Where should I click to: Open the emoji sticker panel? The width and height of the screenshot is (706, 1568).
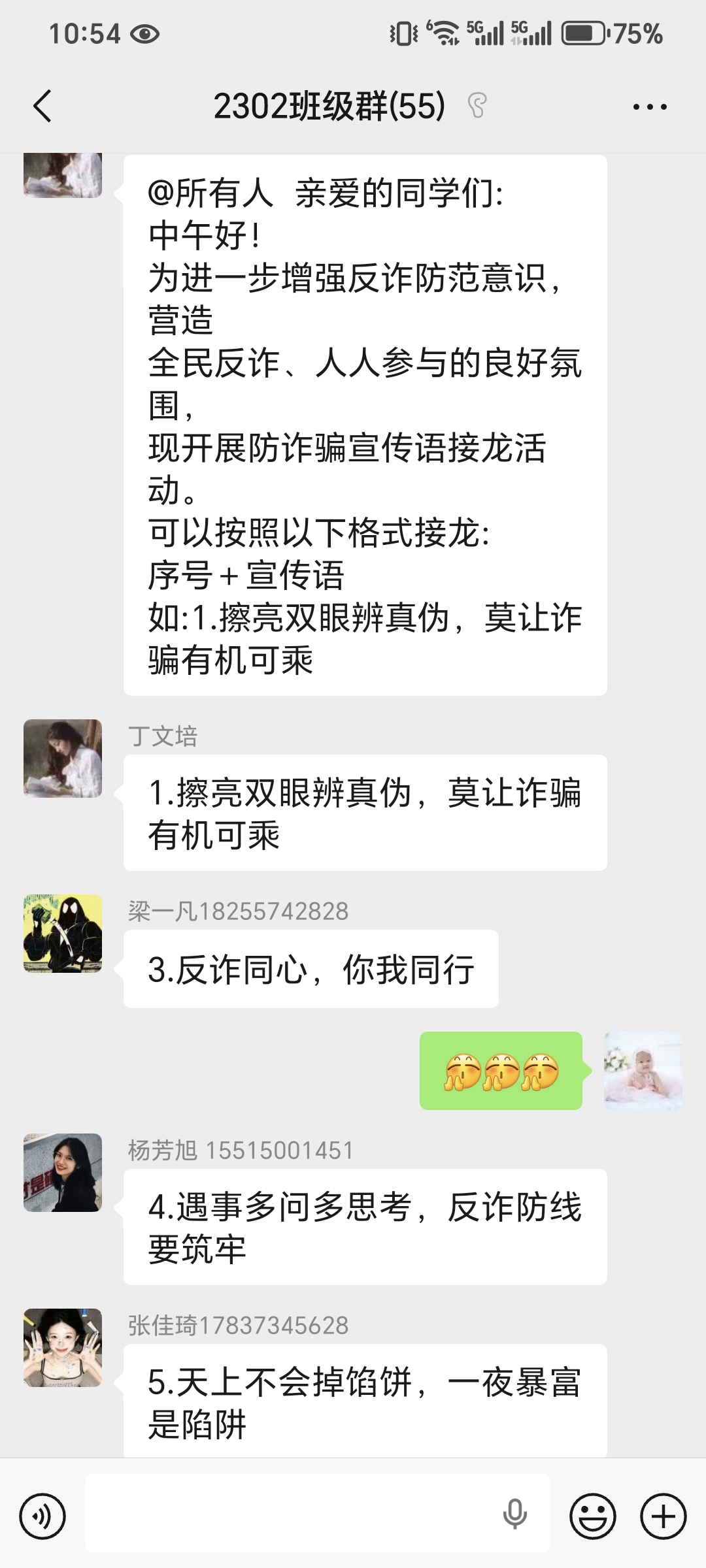592,1516
